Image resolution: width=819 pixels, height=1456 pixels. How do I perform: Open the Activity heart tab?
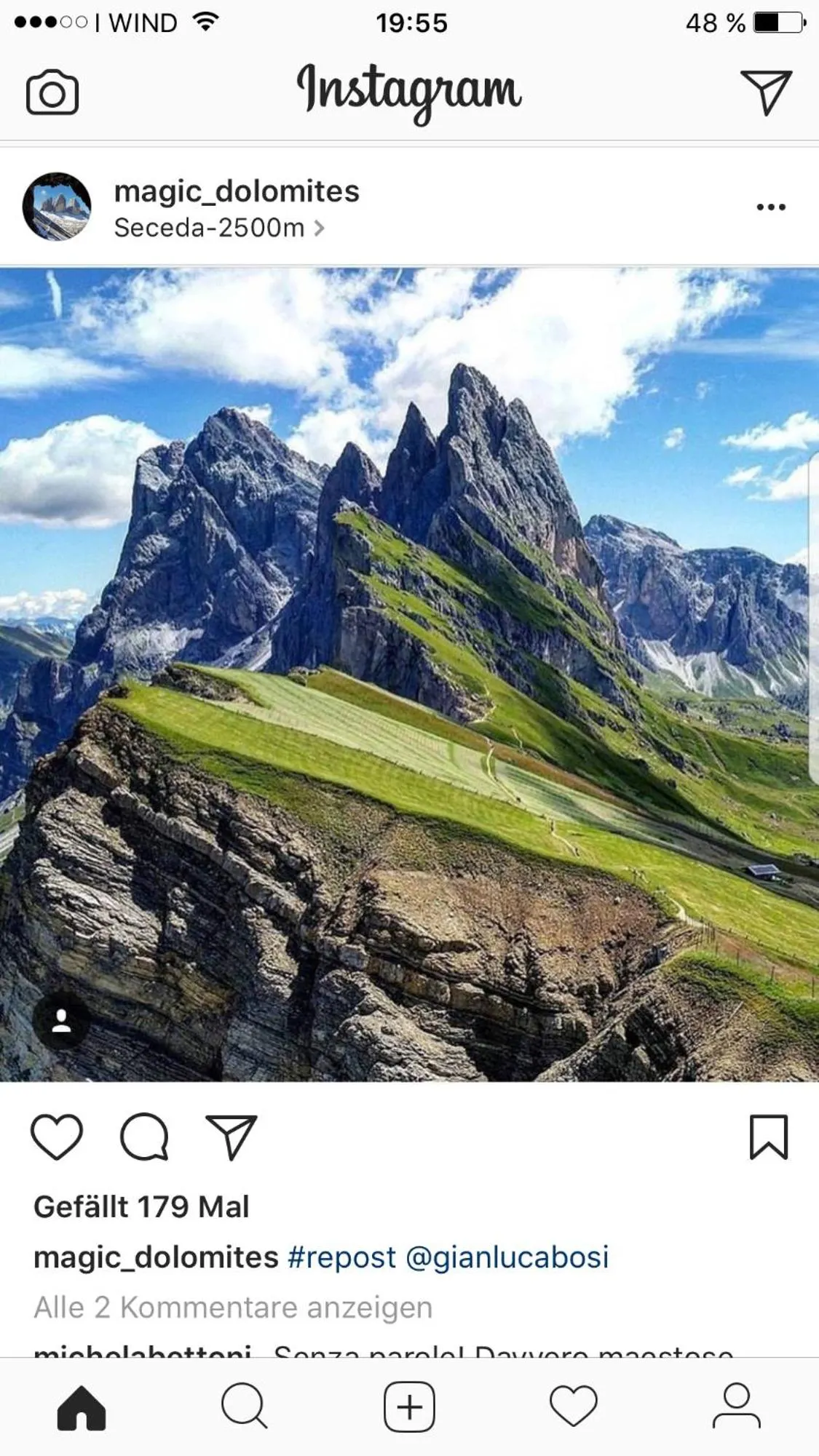(573, 1406)
